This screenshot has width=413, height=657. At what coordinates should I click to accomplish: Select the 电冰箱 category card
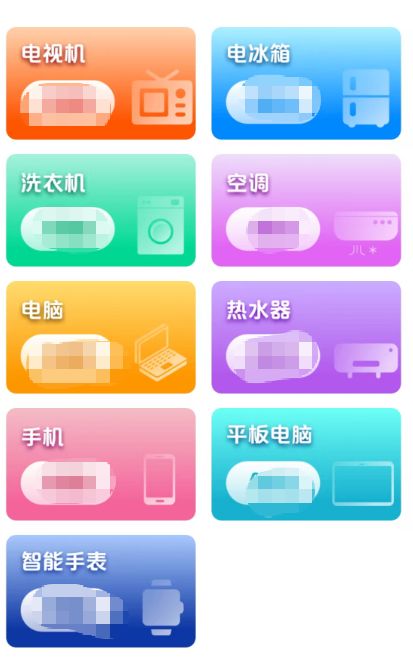coord(306,83)
